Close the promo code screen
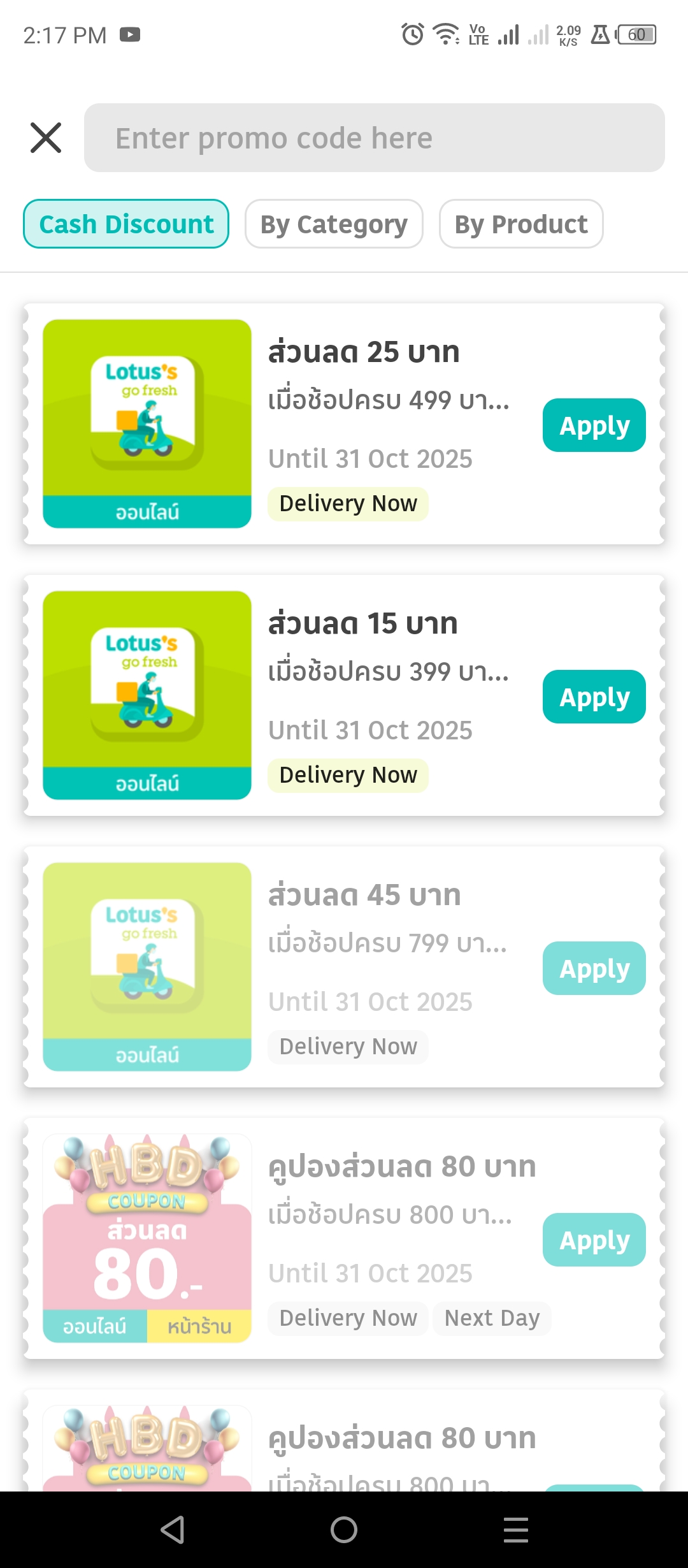 point(46,138)
